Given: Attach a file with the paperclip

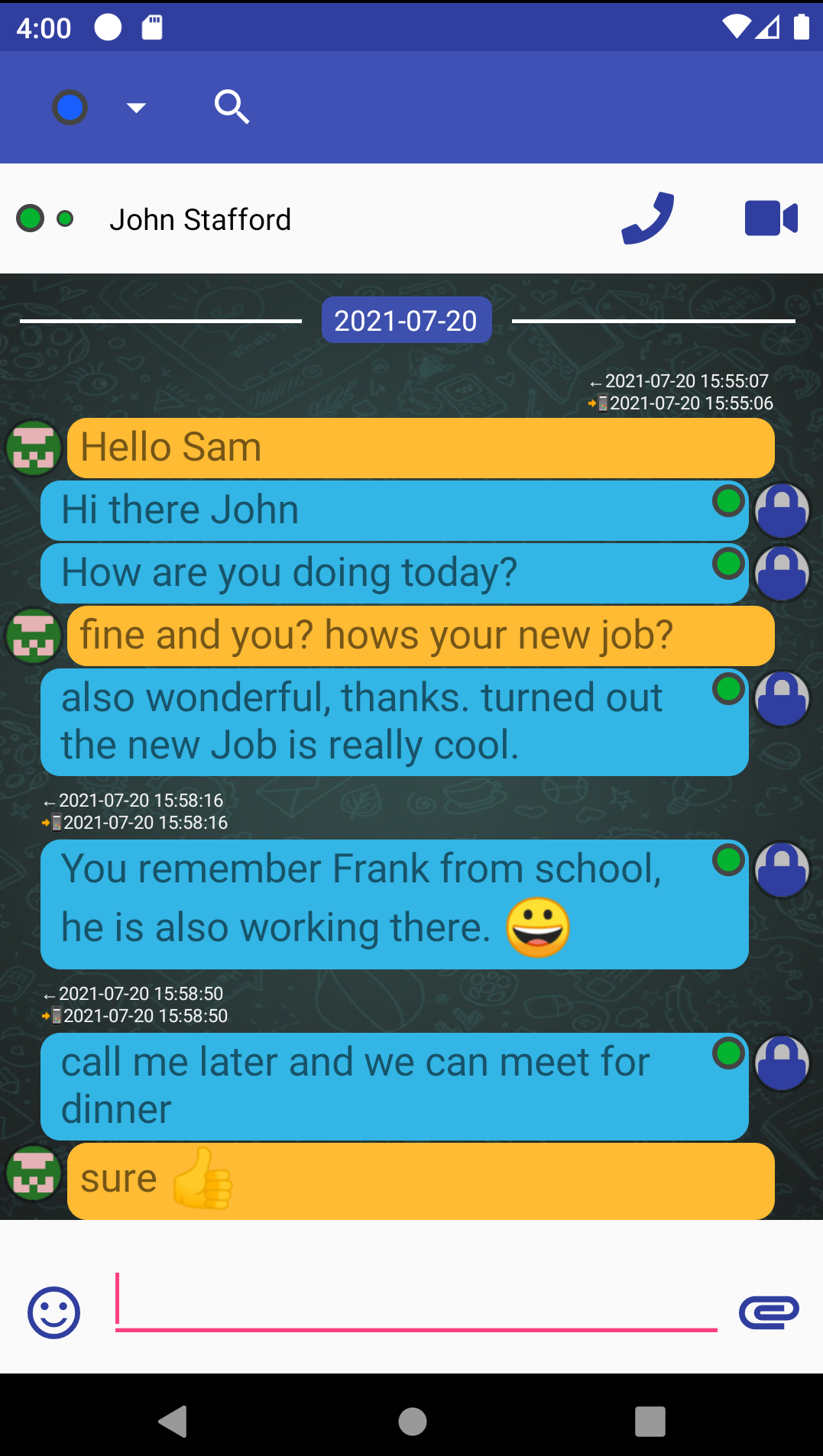Looking at the screenshot, I should pyautogui.click(x=769, y=1312).
